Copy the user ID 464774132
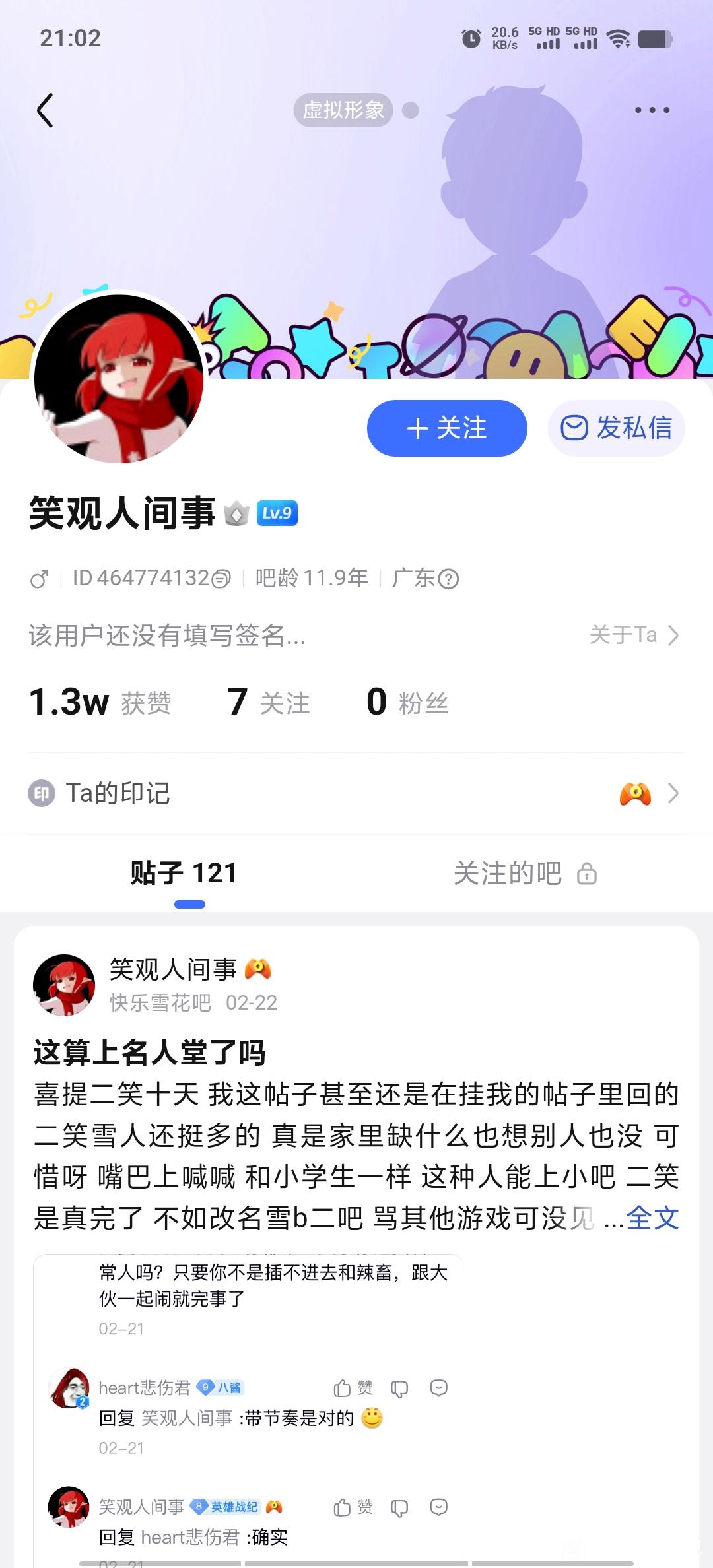This screenshot has height=1568, width=713. point(222,579)
